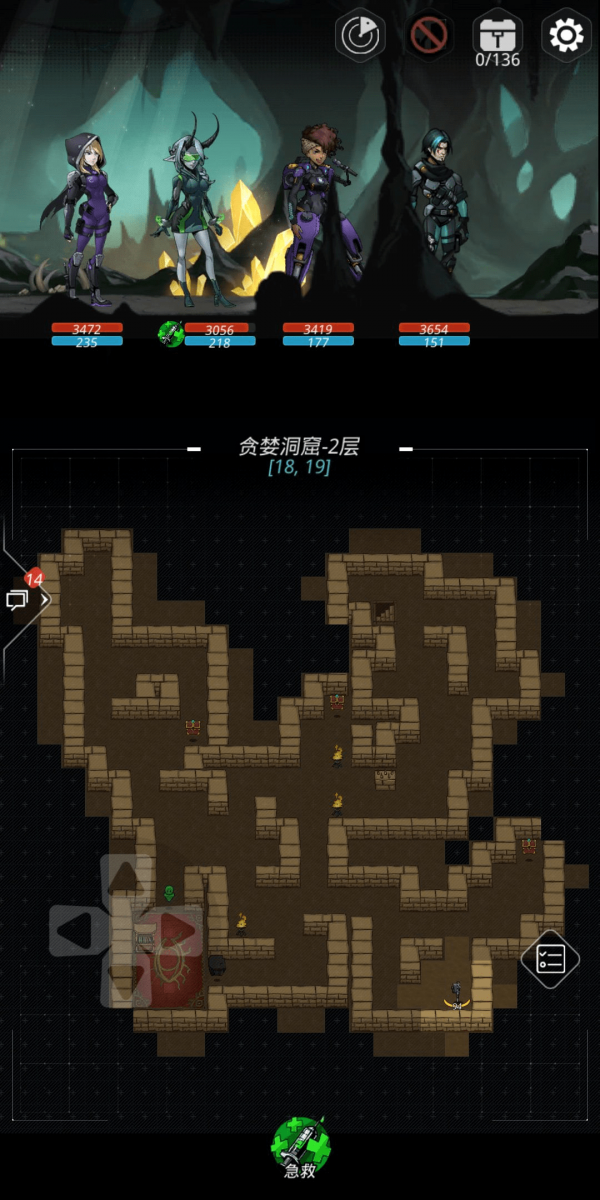Use the 急救 first aid skill
This screenshot has height=1200, width=600.
click(x=301, y=1147)
